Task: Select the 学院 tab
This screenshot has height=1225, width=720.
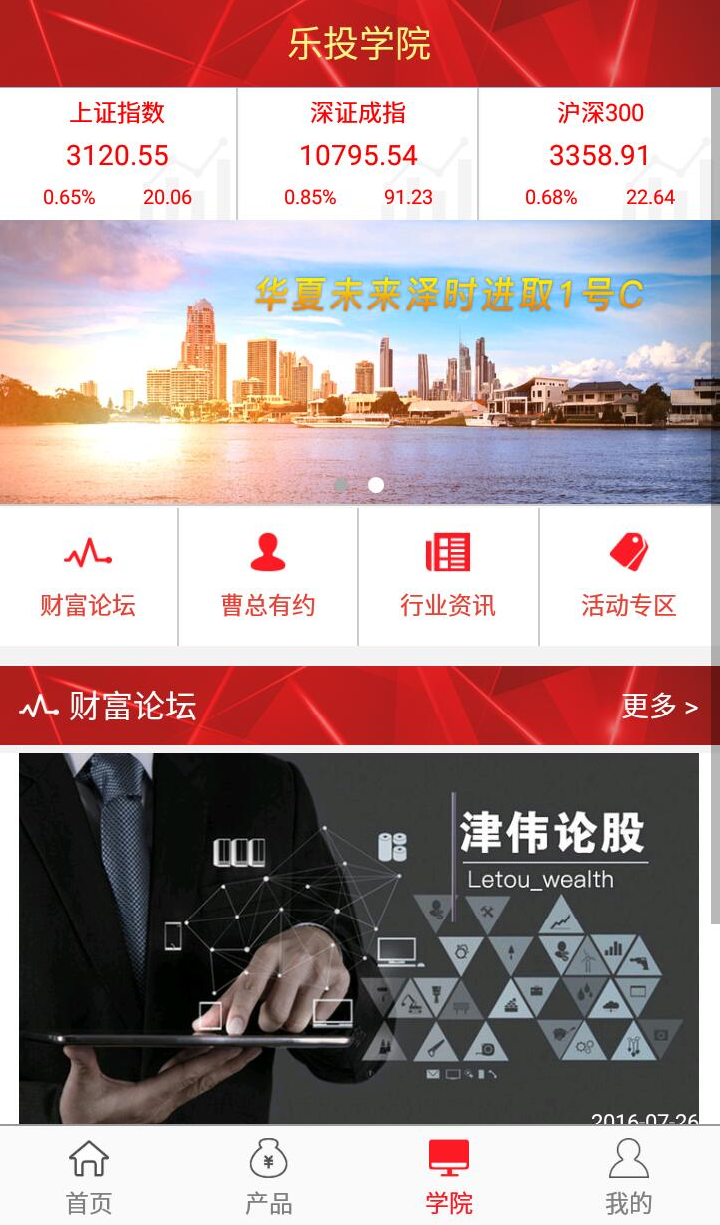Action: tap(449, 1176)
